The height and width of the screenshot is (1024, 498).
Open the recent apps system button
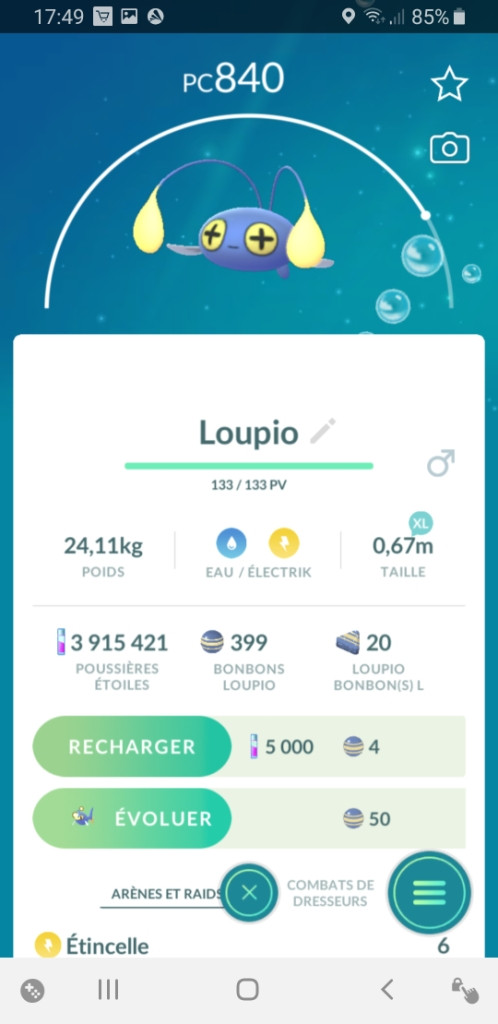click(x=108, y=990)
